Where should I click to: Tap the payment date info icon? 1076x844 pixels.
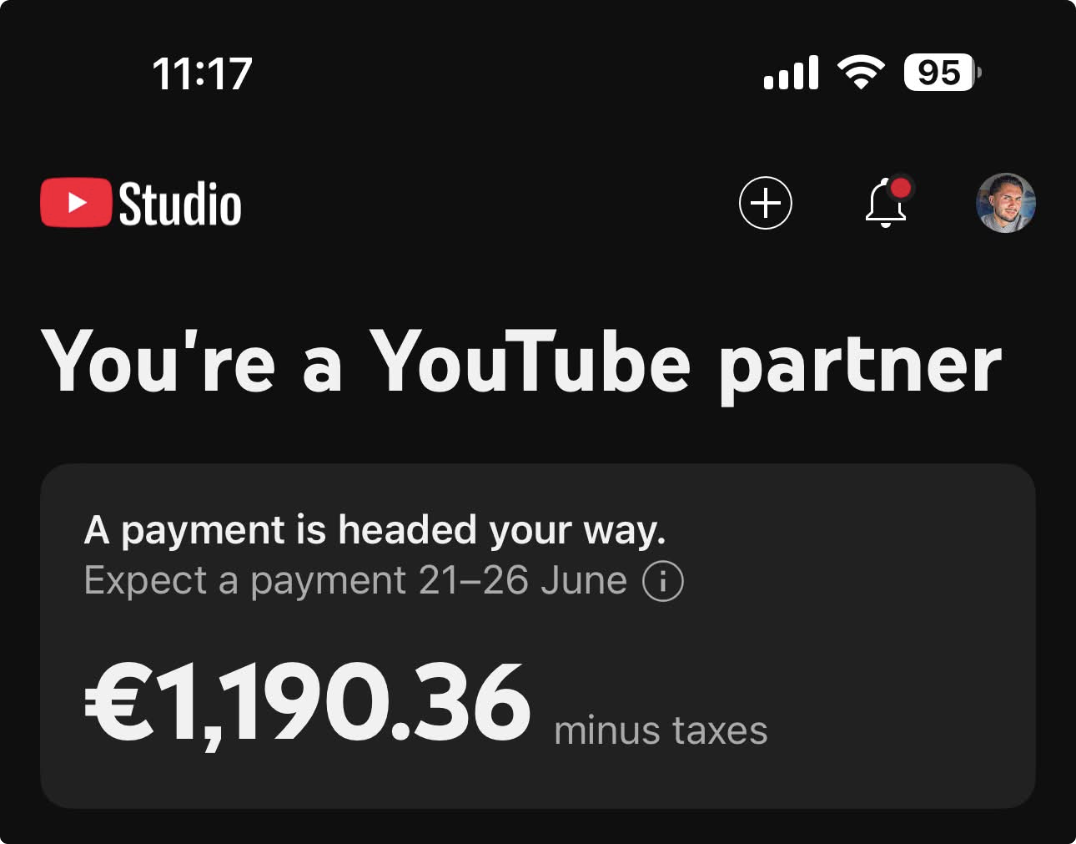click(x=662, y=581)
